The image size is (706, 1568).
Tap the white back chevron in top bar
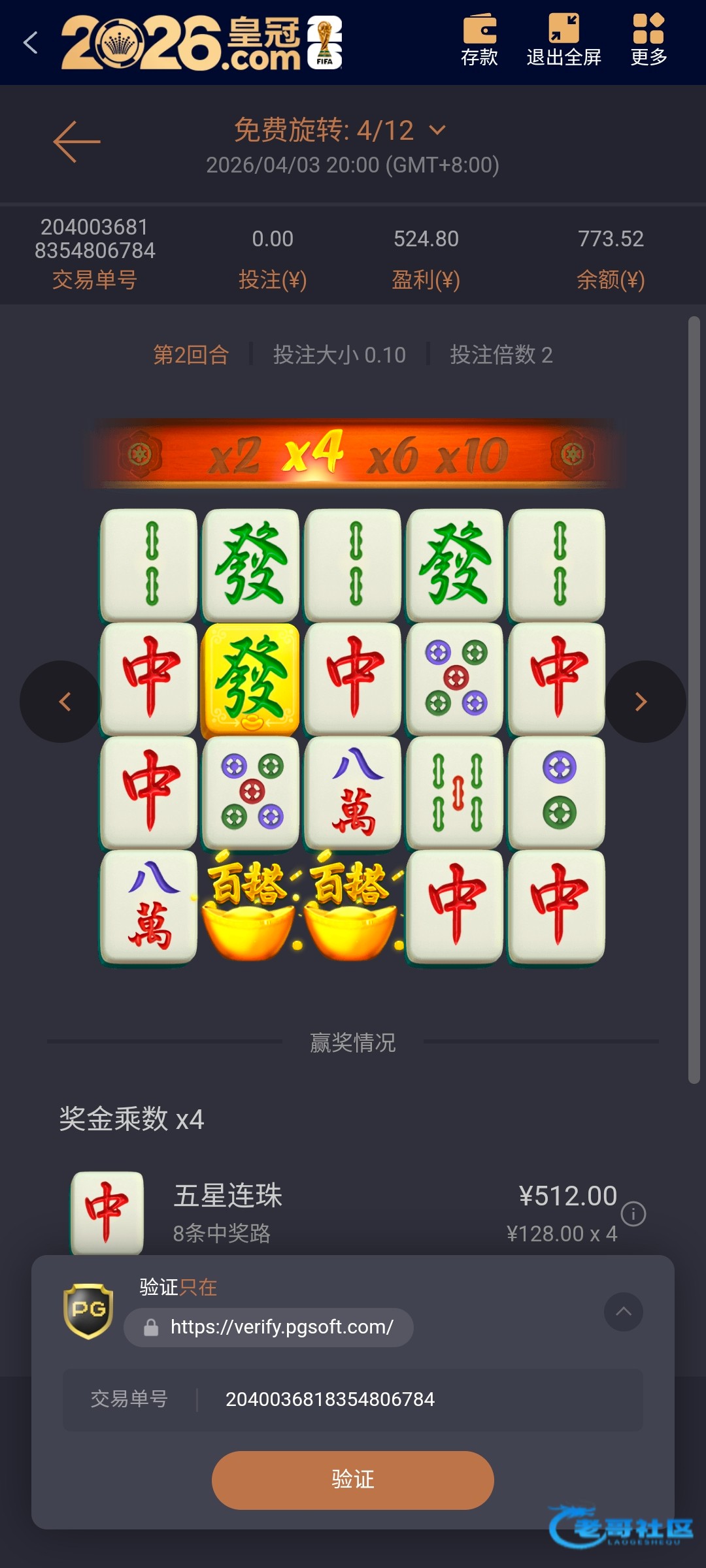point(31,43)
